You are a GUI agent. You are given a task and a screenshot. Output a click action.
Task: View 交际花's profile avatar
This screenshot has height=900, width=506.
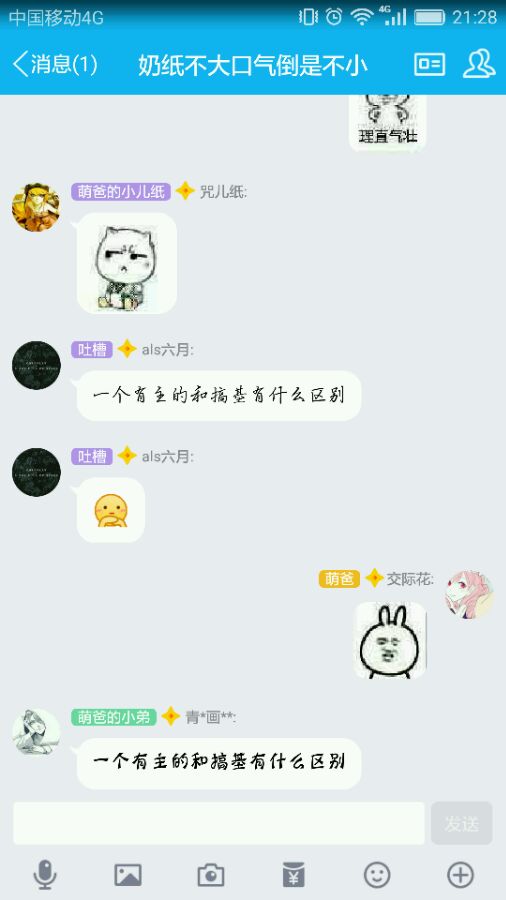(x=469, y=595)
